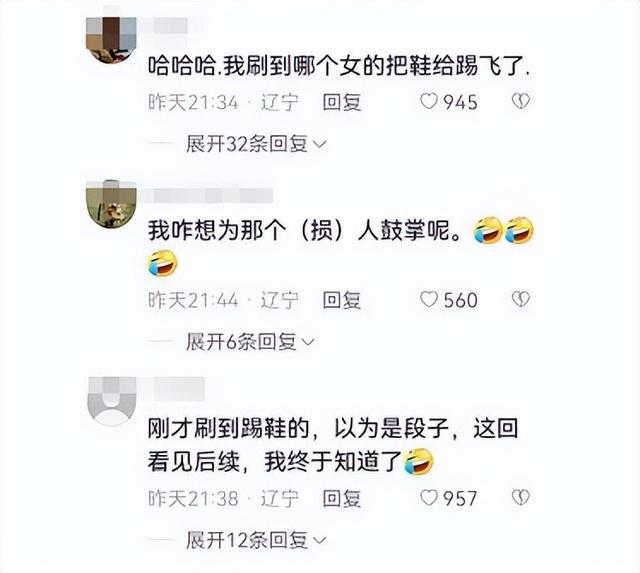The image size is (640, 573).
Task: Like the comment with 945 likes
Action: point(431,101)
